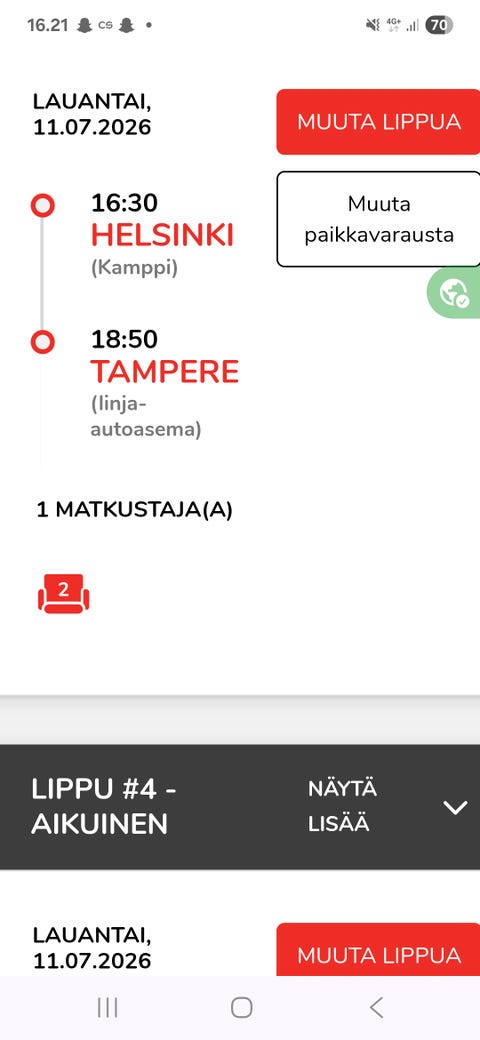Tap the green globe checkmark icon

[x=455, y=292]
